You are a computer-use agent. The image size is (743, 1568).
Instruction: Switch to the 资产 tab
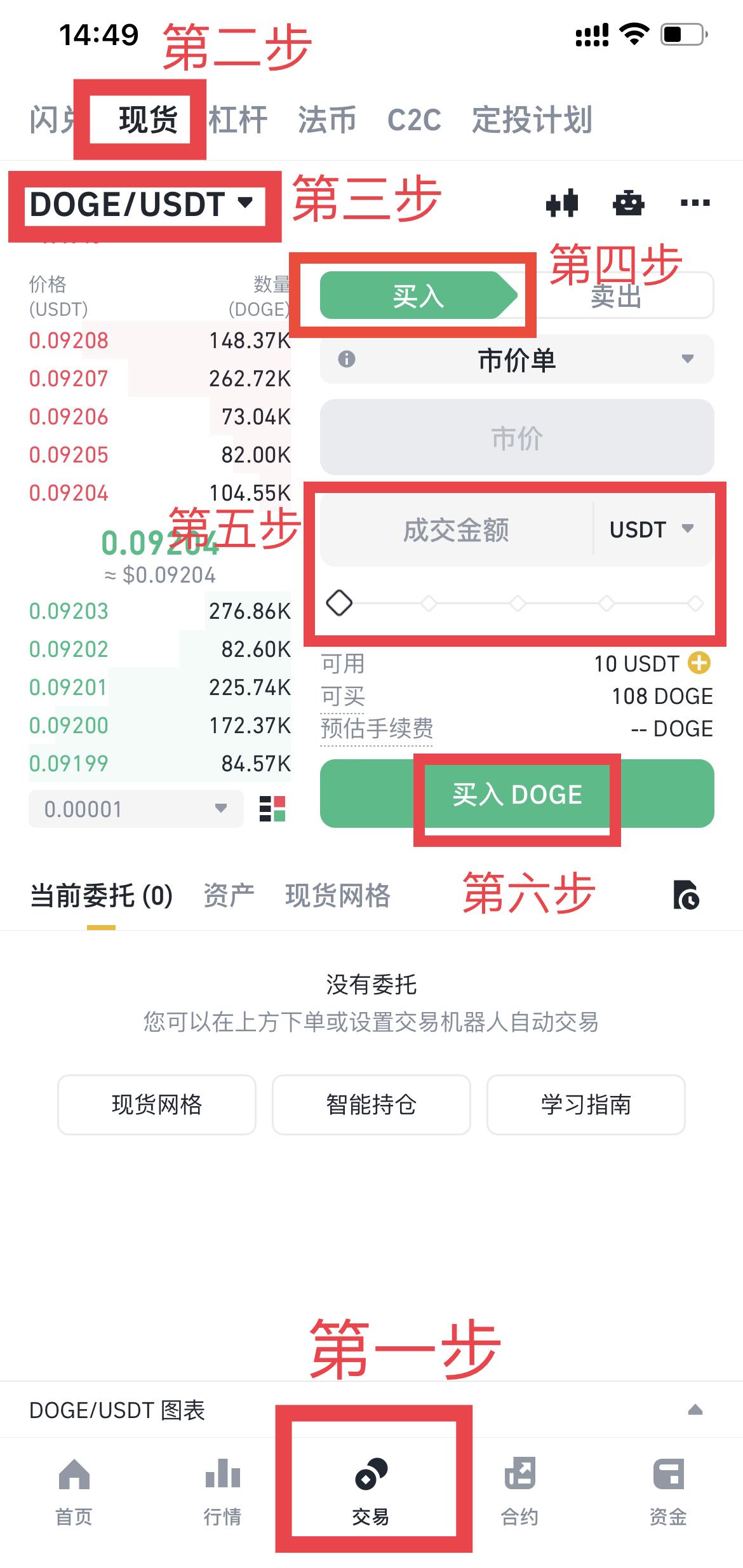coord(229,896)
